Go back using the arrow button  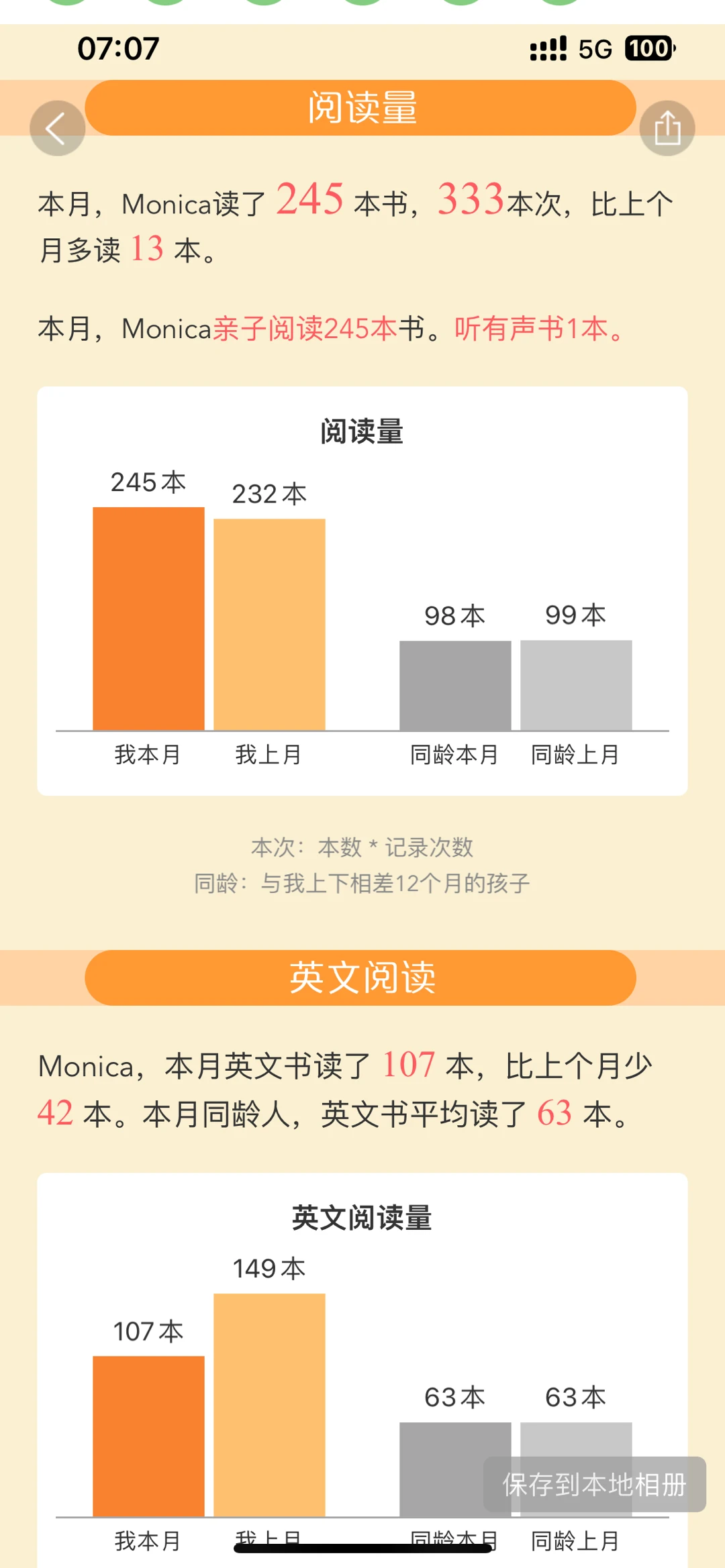(57, 128)
